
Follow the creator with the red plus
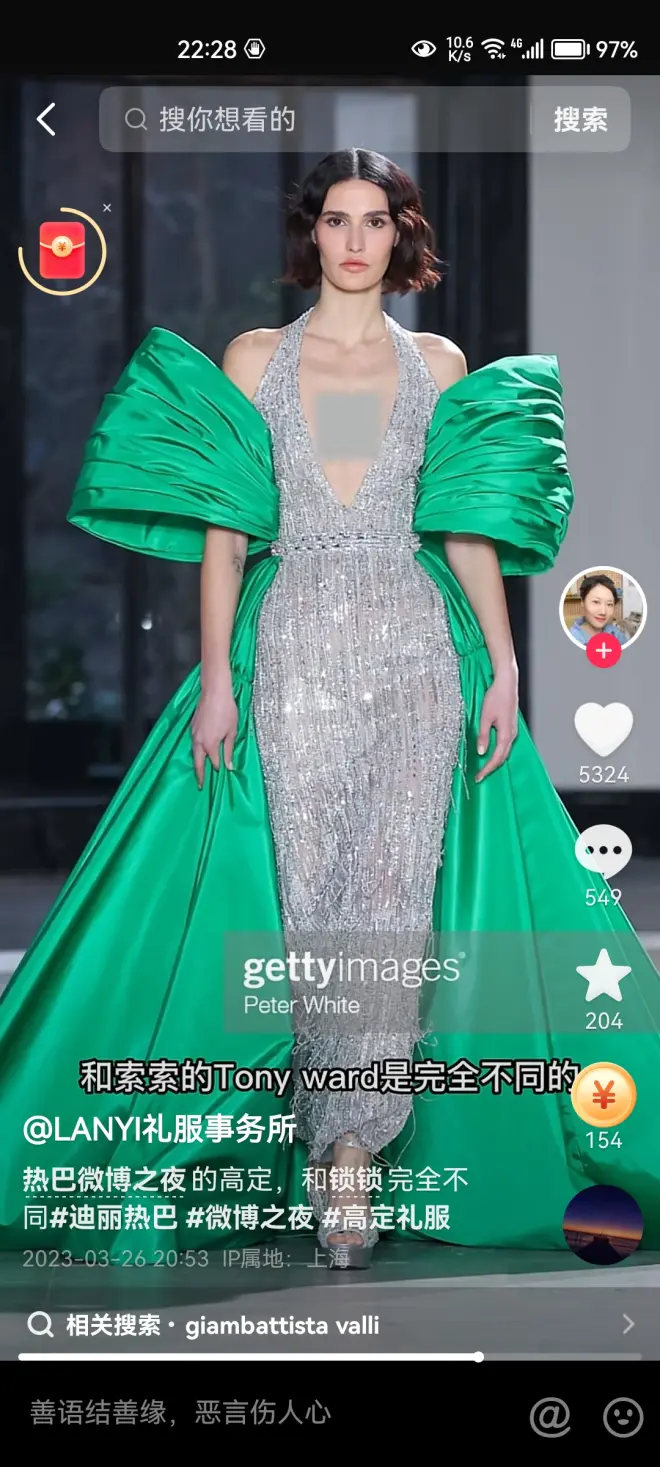pos(603,652)
